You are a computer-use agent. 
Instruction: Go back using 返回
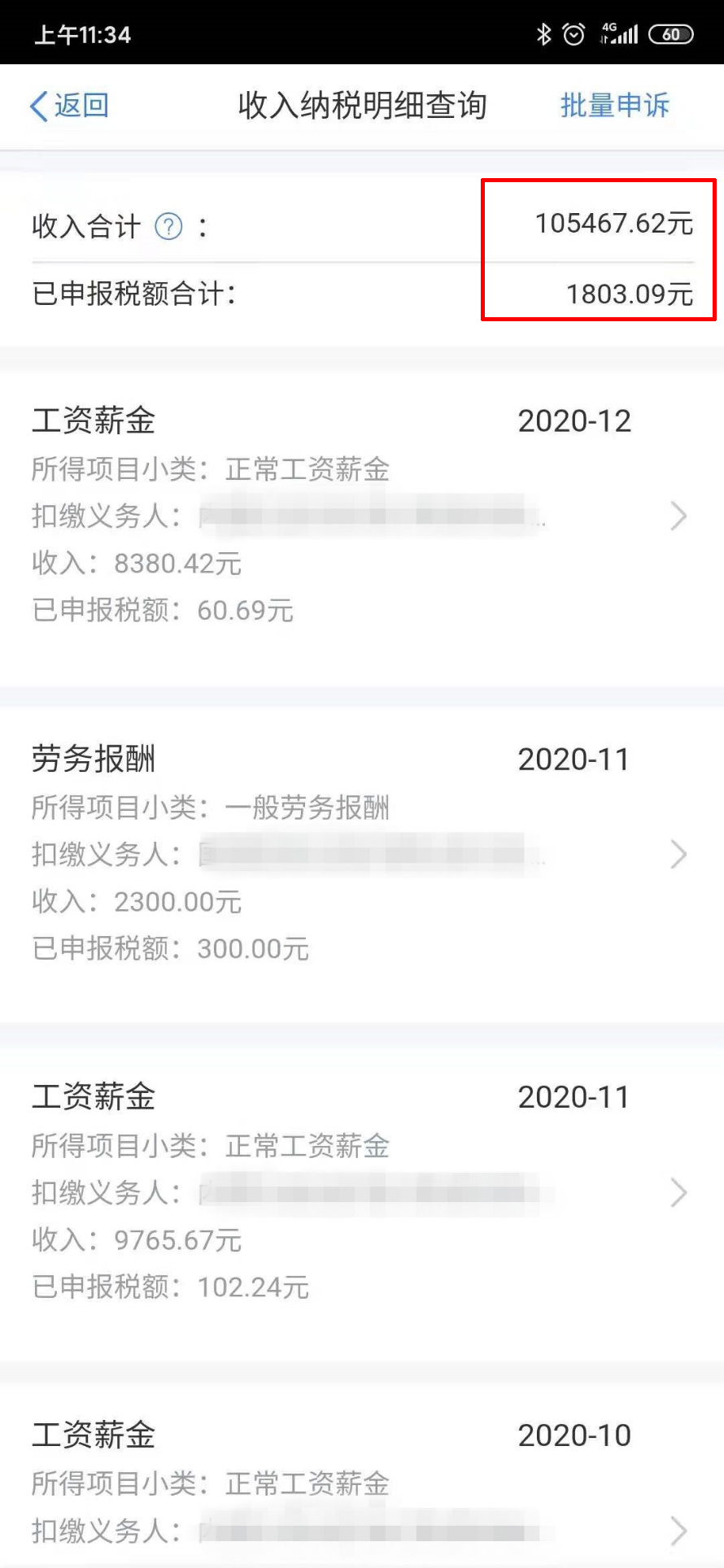69,106
